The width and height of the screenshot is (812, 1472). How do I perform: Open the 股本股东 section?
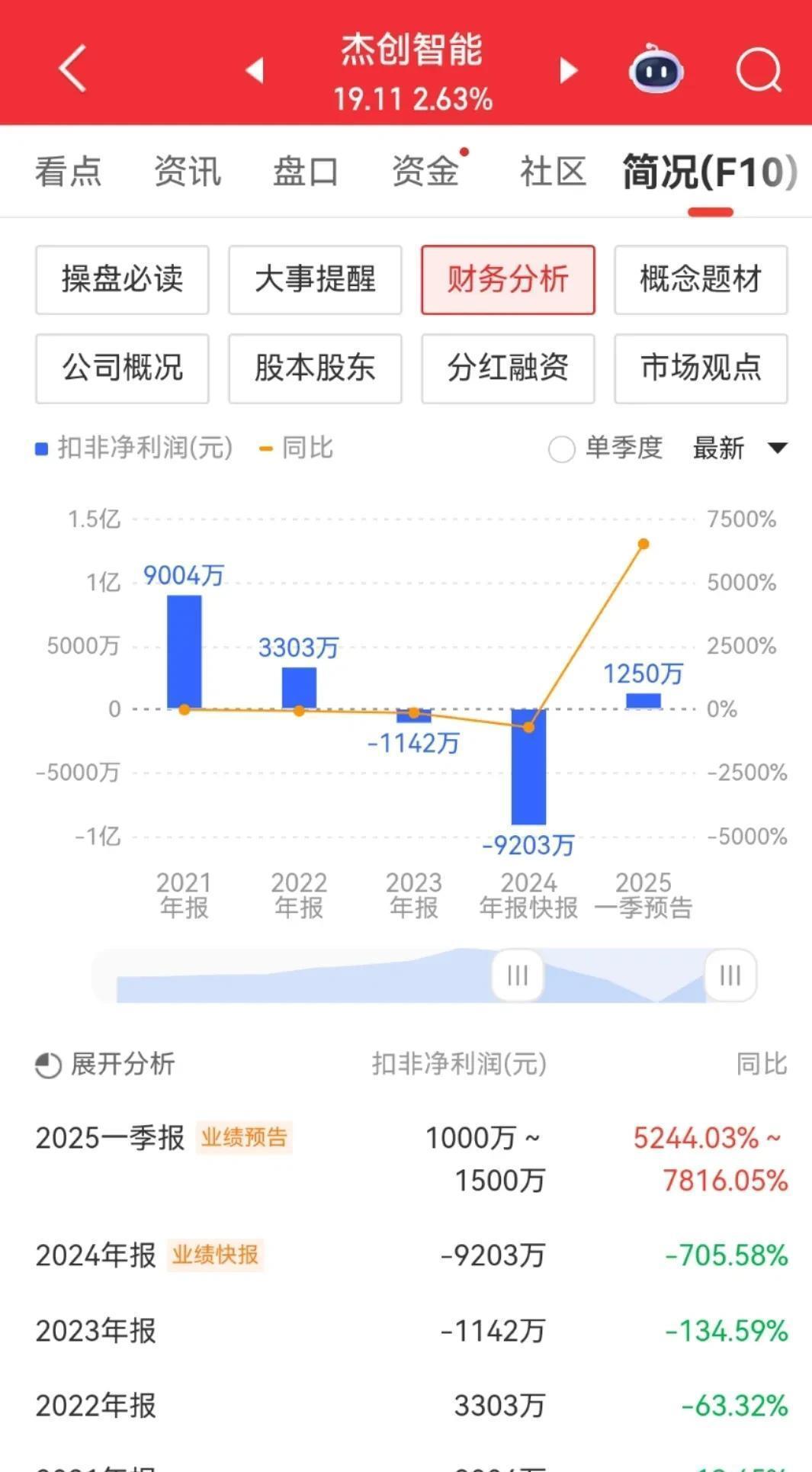(315, 368)
